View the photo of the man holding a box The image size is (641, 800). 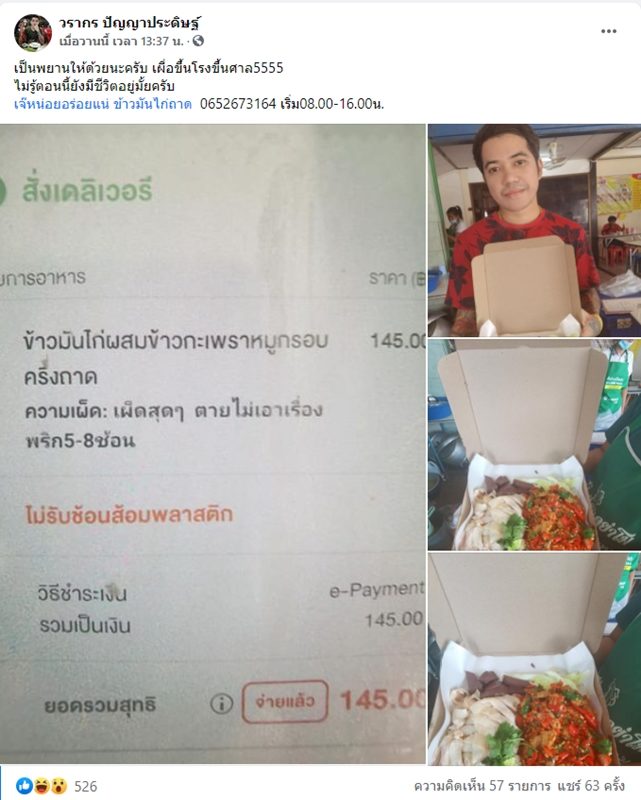(534, 229)
